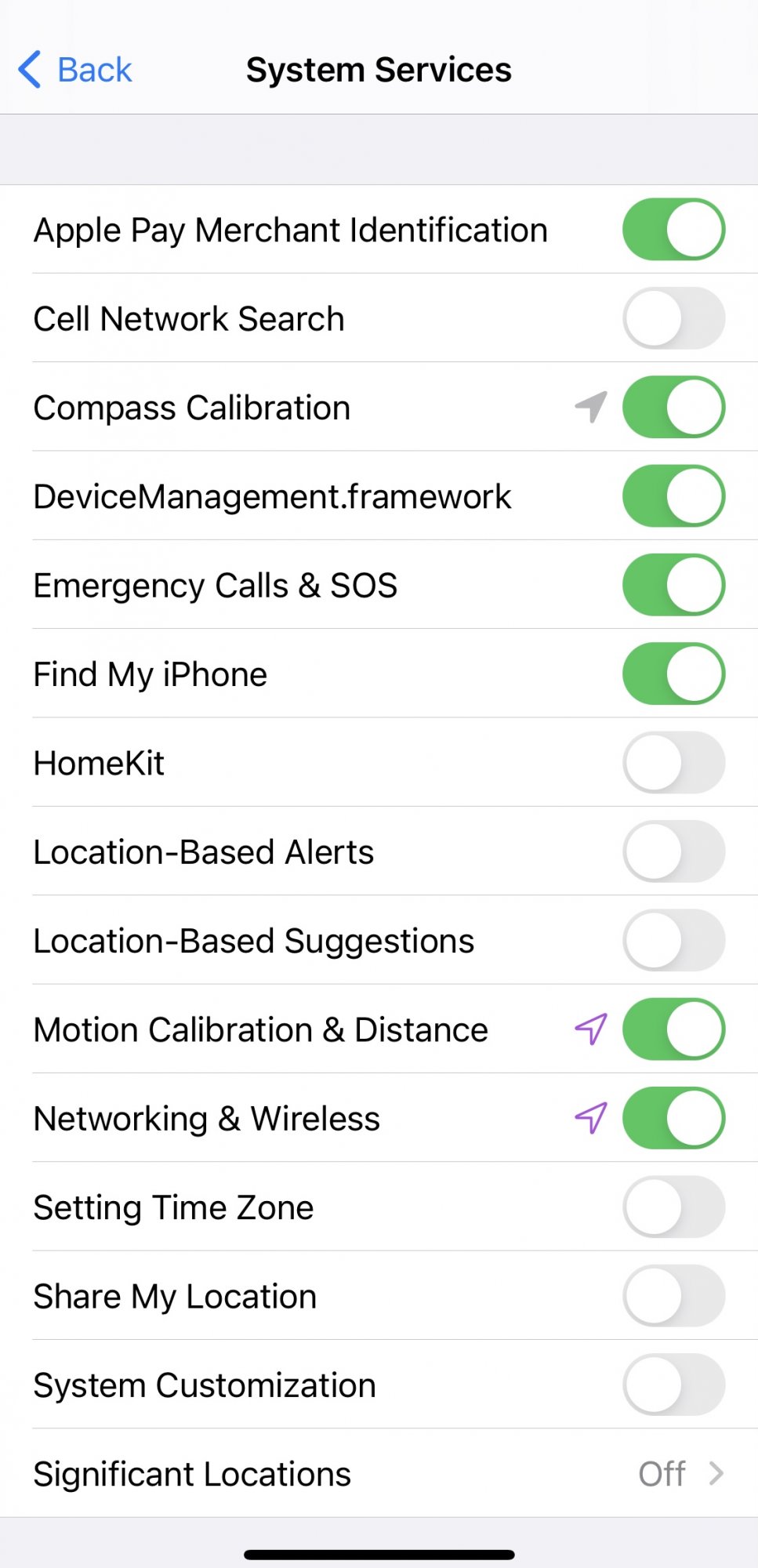The height and width of the screenshot is (1568, 758).
Task: Enable Share My Location
Action: 673,1295
